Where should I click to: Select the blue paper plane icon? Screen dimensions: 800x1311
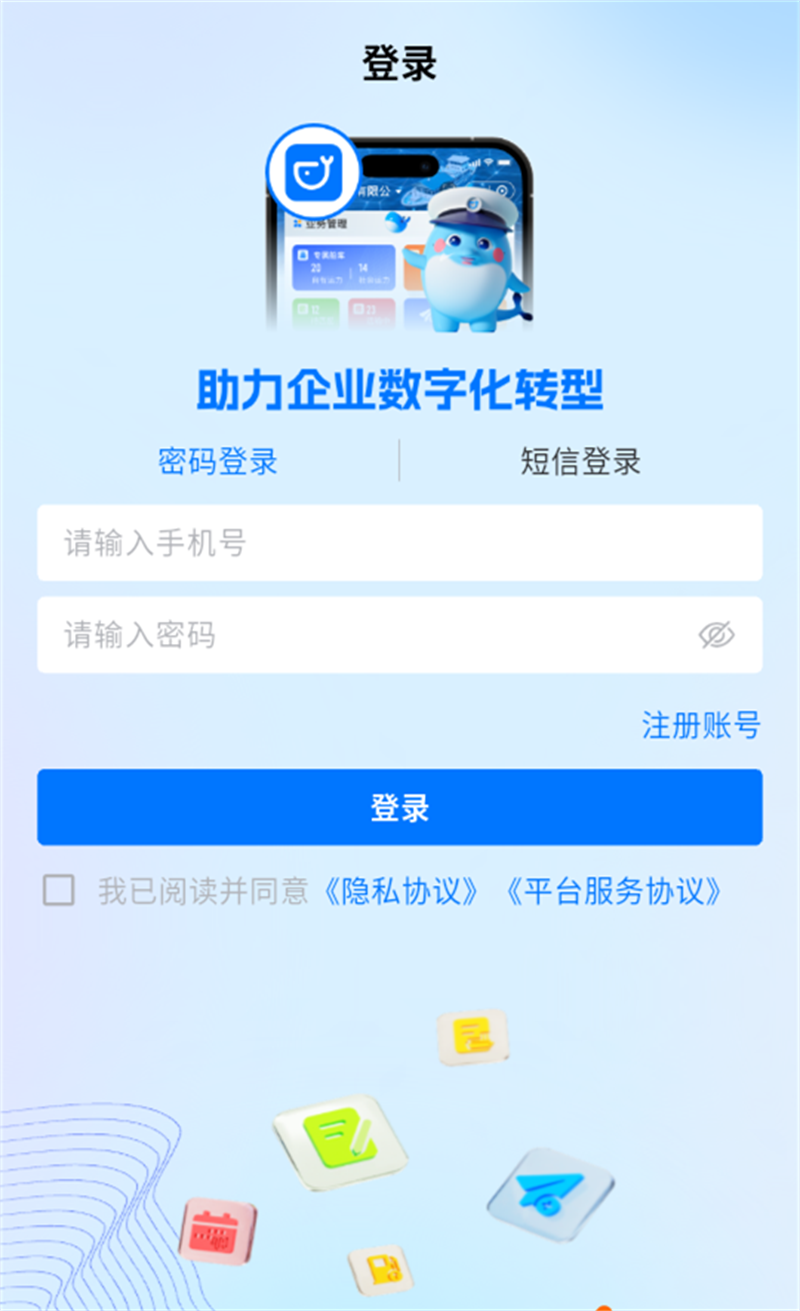click(x=548, y=1197)
